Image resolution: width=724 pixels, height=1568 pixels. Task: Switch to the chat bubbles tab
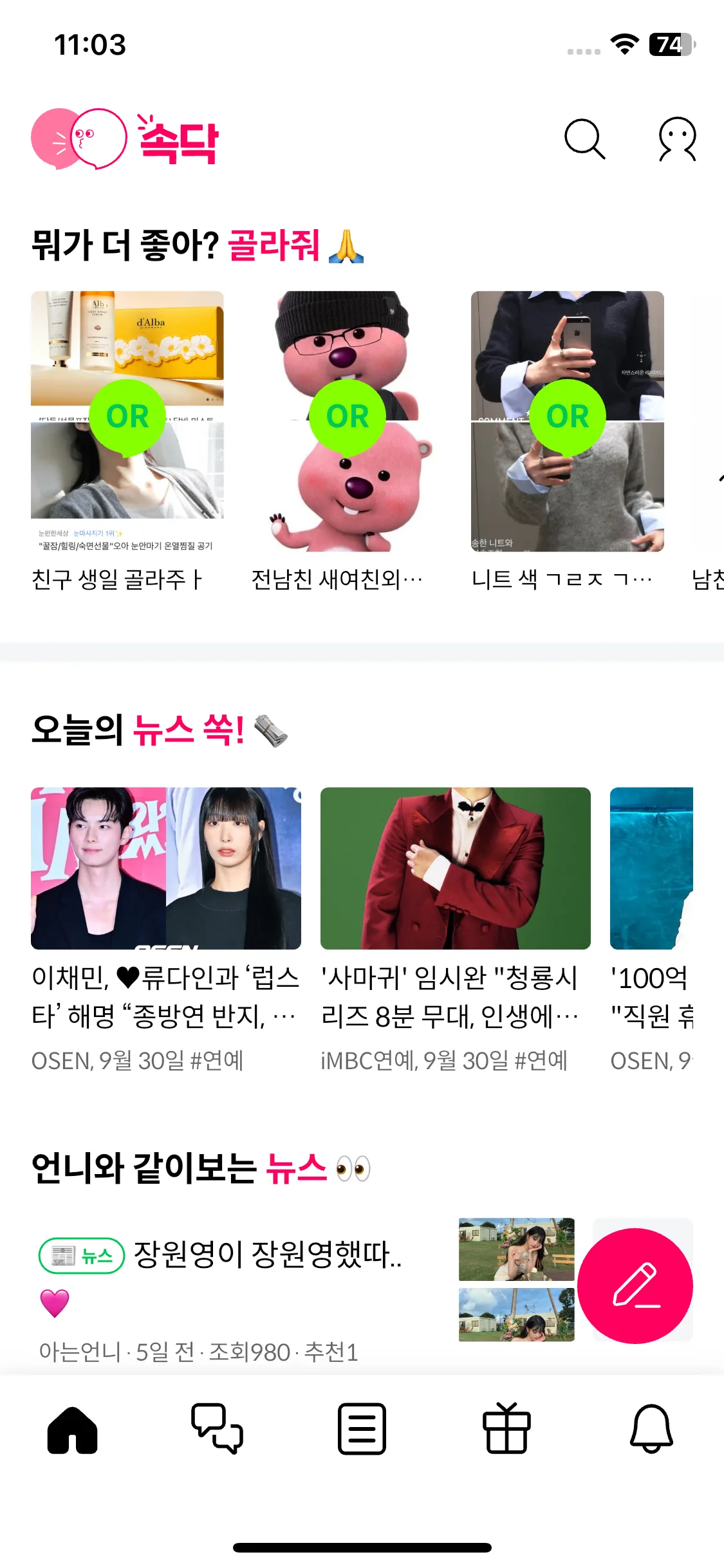point(217,1429)
